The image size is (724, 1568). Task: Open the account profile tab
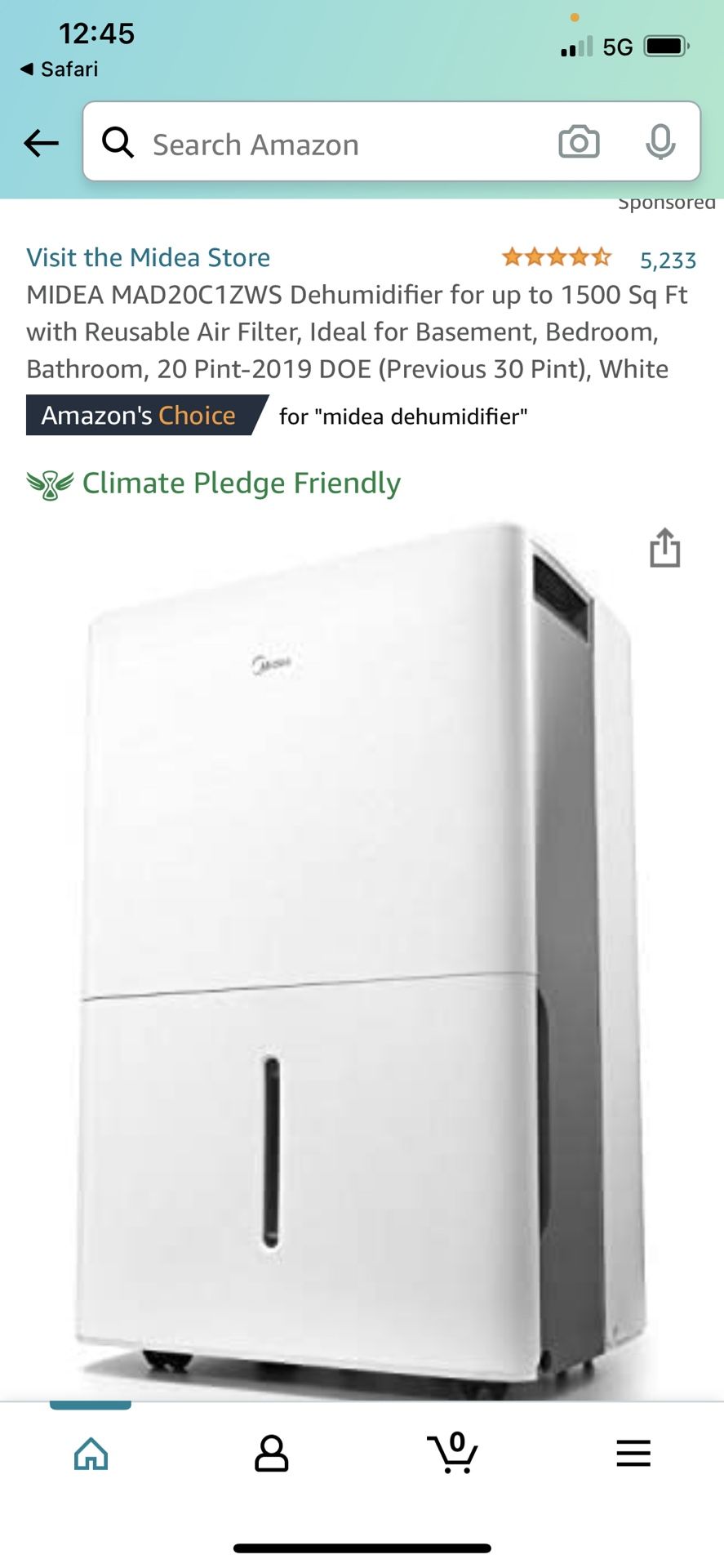[272, 1454]
